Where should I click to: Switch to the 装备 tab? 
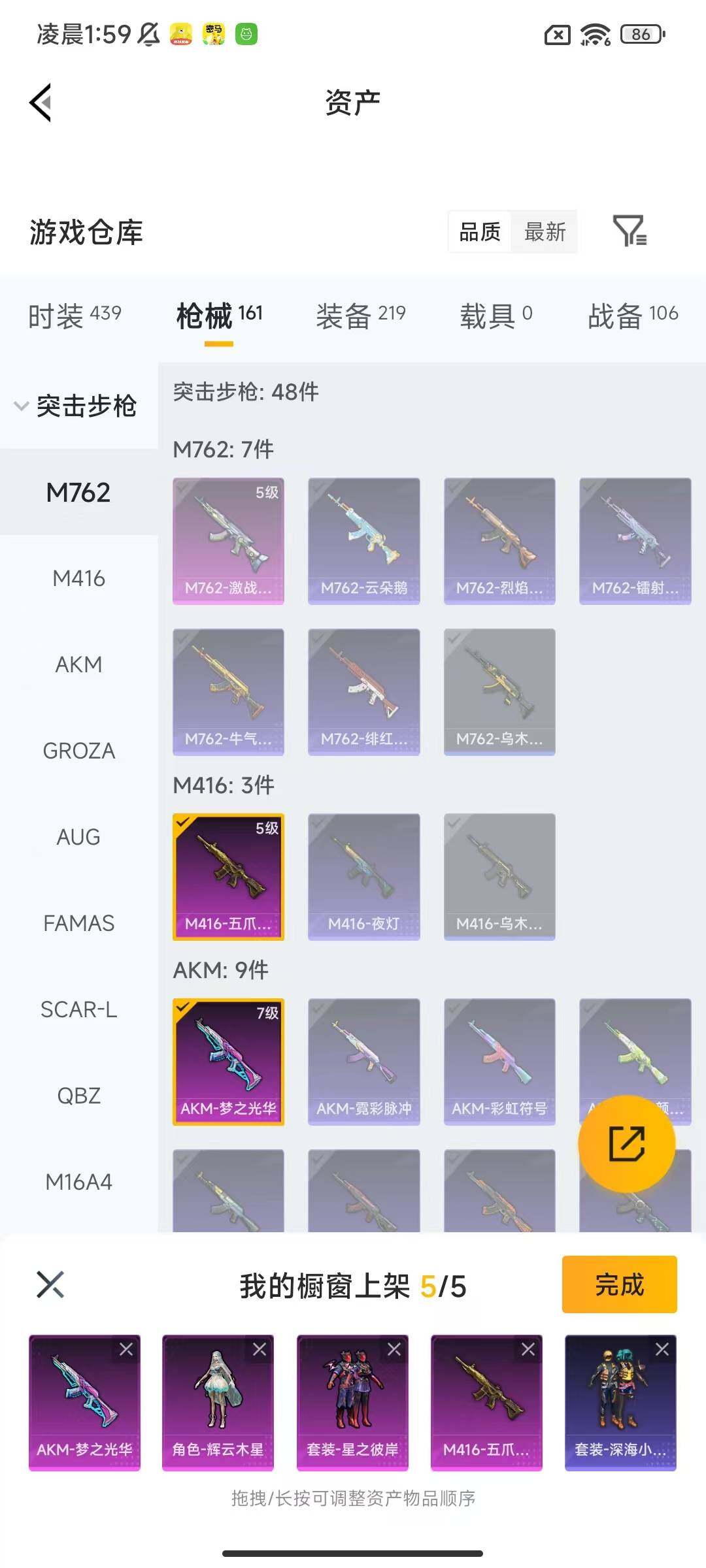click(360, 316)
